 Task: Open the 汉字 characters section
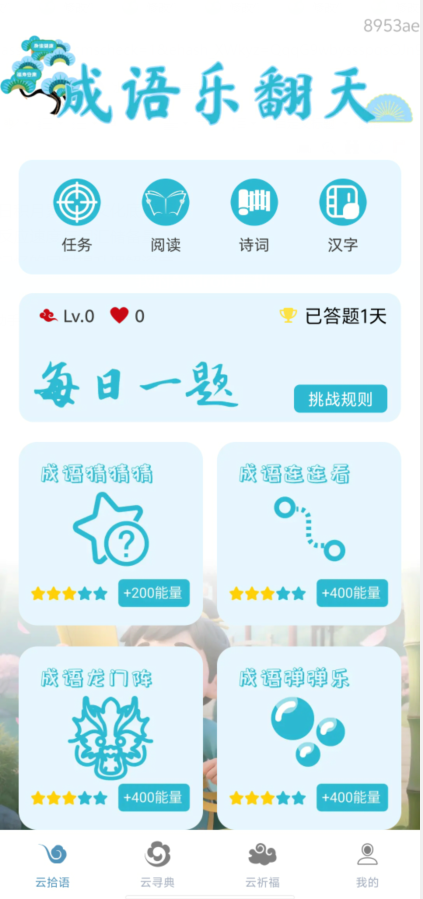point(343,216)
